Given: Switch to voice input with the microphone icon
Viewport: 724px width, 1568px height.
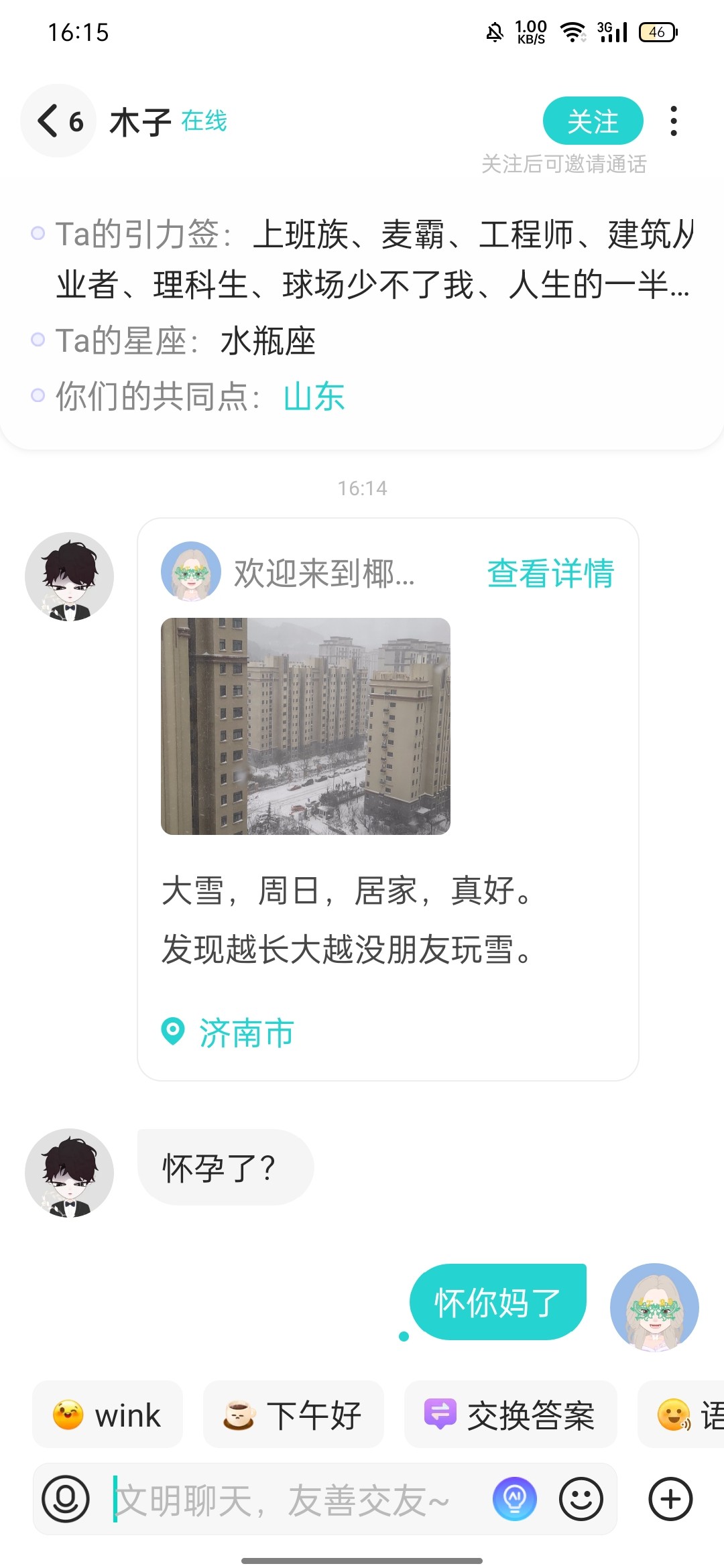Looking at the screenshot, I should (66, 1500).
